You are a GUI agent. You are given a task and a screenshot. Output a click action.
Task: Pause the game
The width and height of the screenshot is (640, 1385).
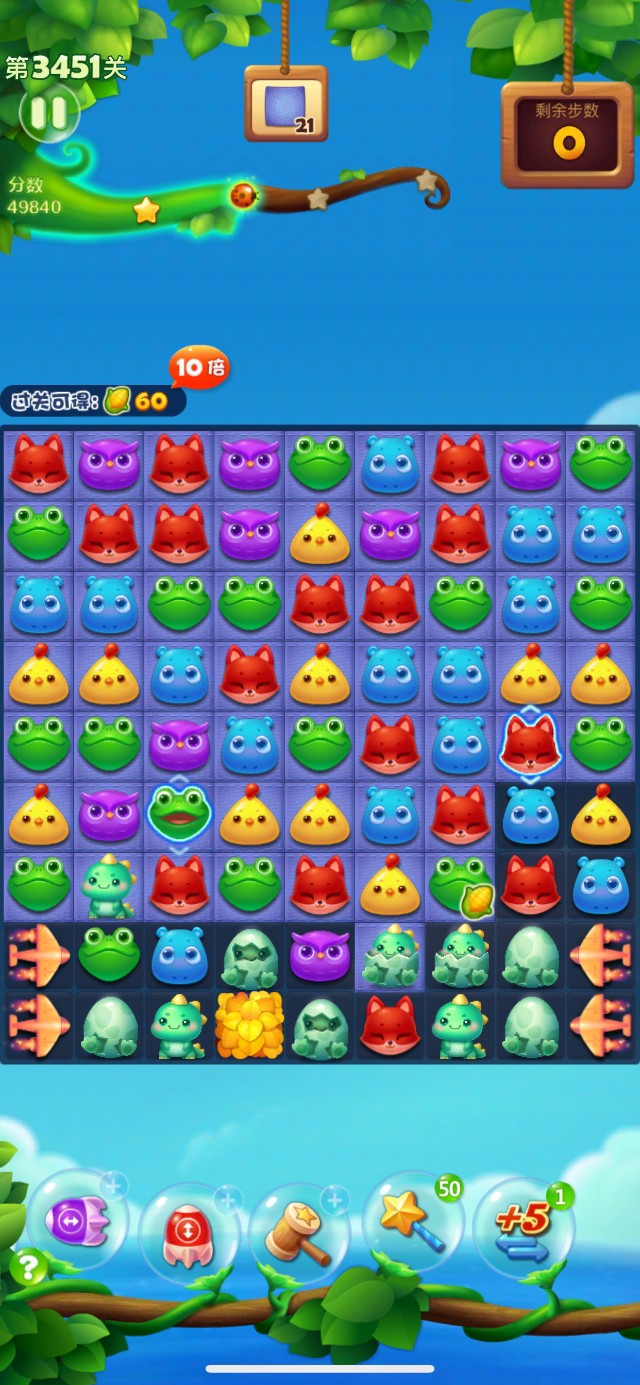(48, 112)
